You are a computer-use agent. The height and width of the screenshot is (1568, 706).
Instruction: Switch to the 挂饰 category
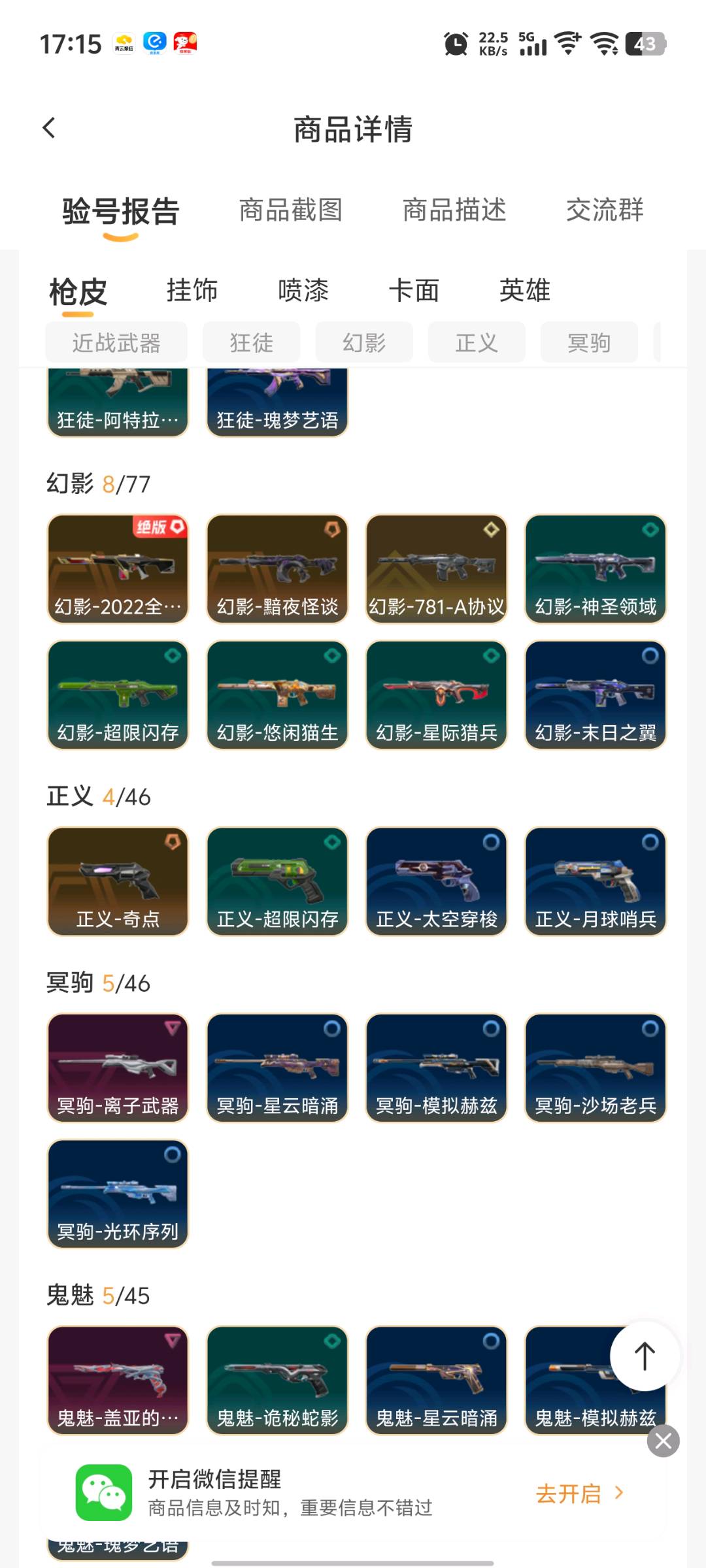point(192,291)
